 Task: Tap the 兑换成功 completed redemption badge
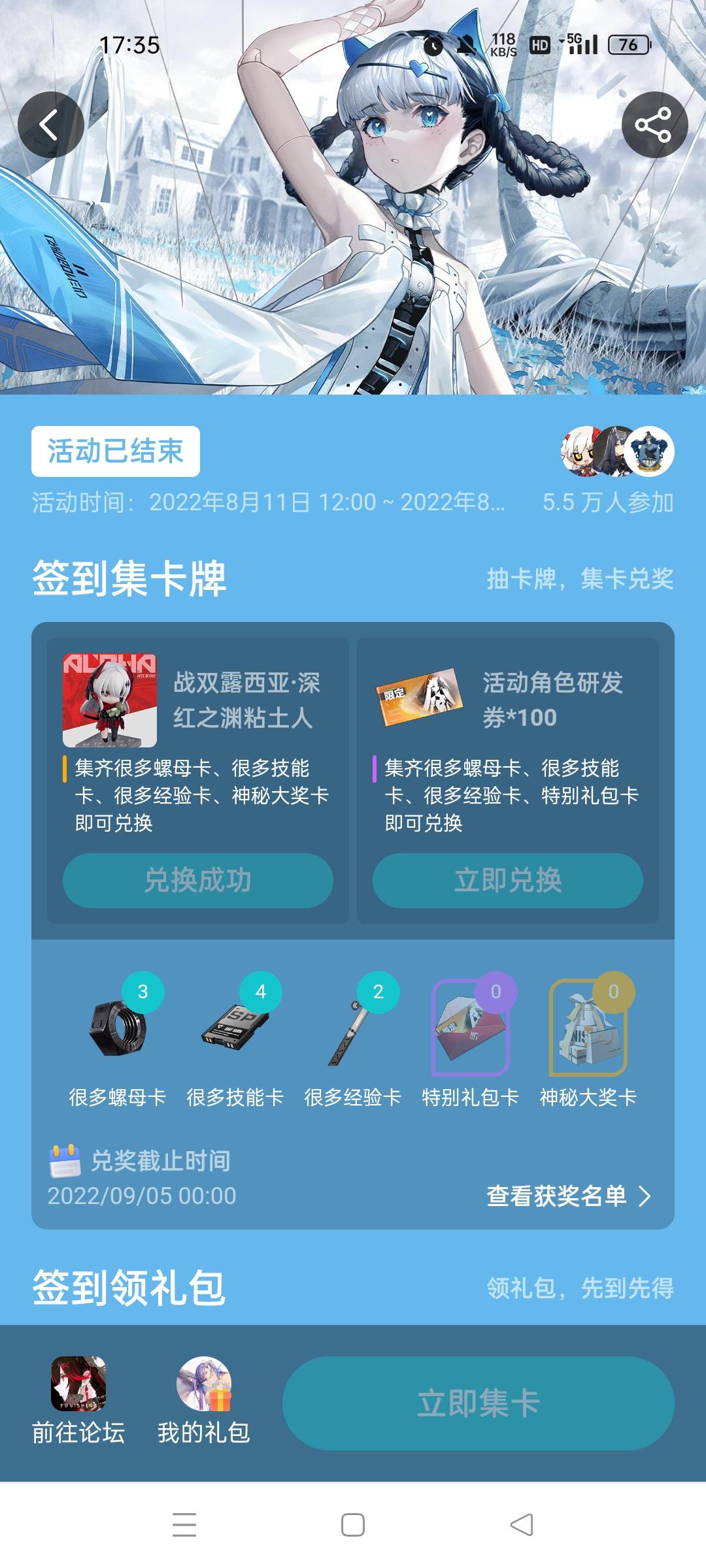point(196,881)
